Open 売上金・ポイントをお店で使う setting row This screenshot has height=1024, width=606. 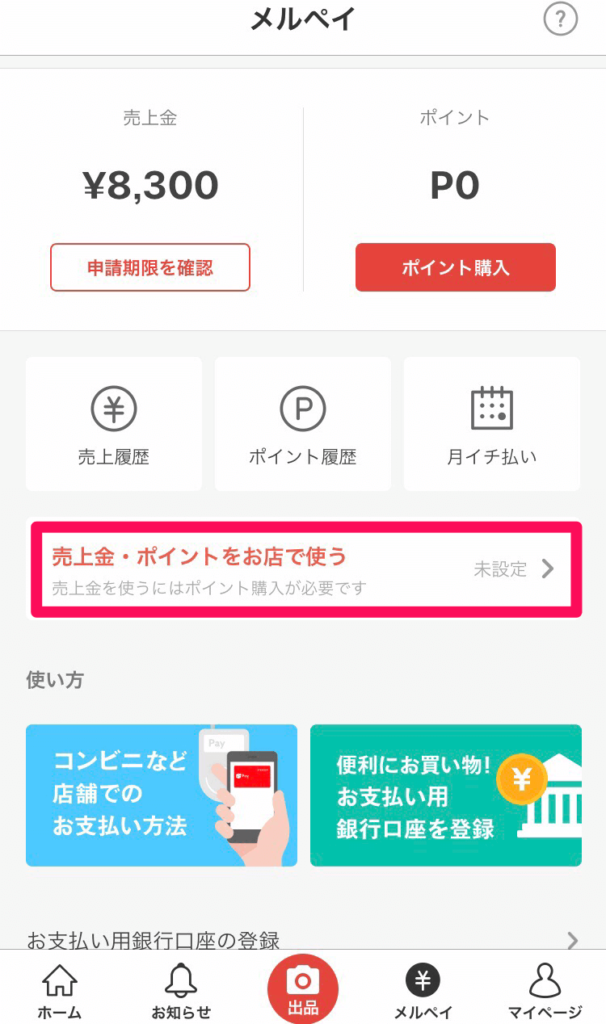click(x=303, y=568)
